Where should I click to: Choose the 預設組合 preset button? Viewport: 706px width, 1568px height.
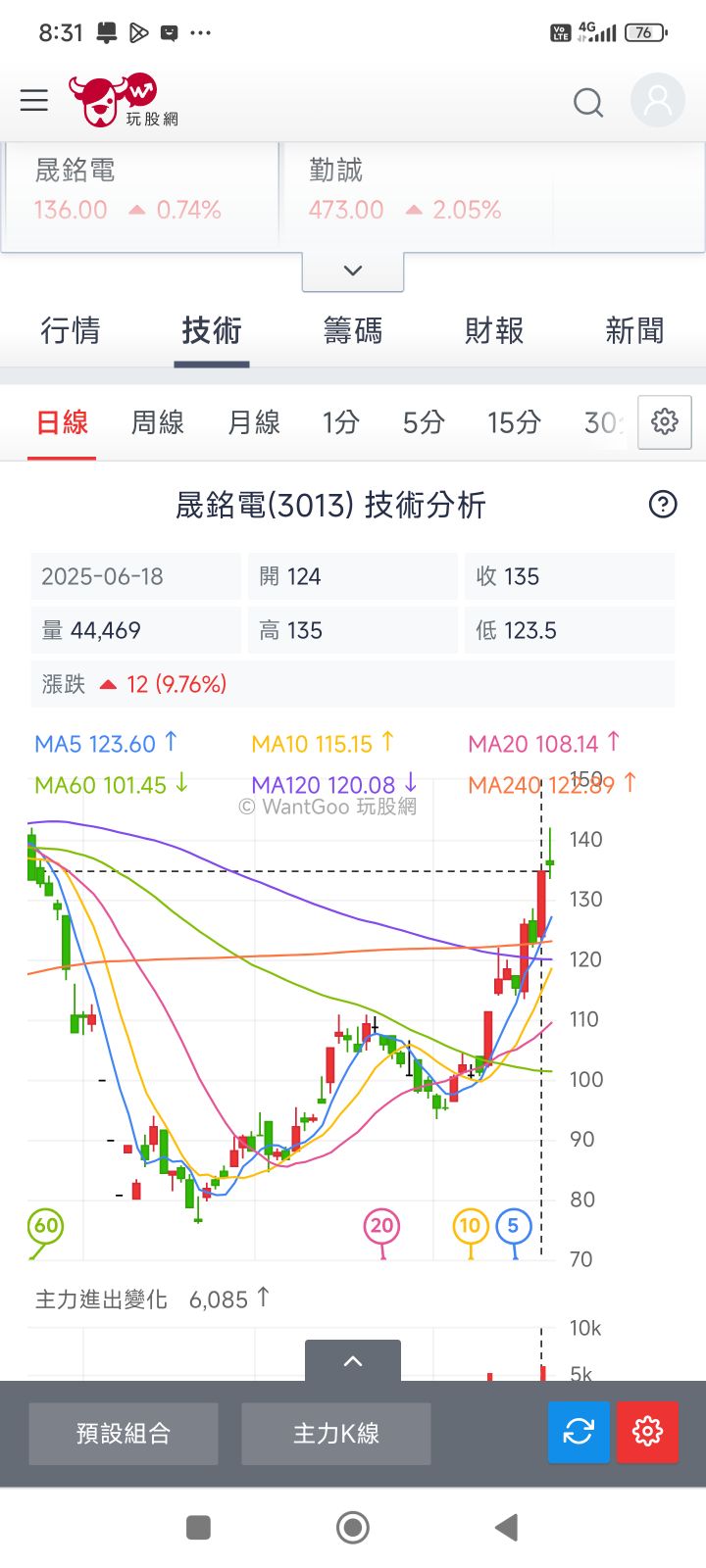click(x=124, y=1433)
